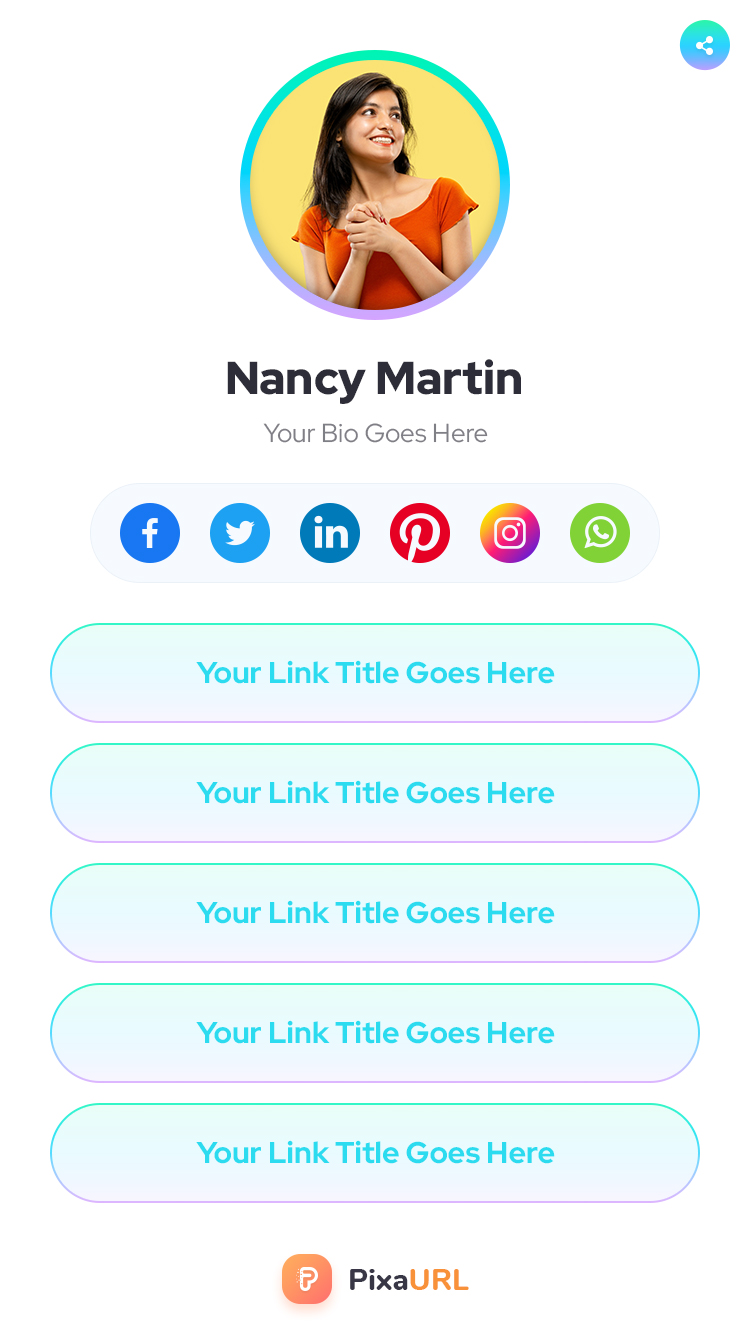Go to the Instagram profile
This screenshot has width=750, height=1334.
point(510,533)
